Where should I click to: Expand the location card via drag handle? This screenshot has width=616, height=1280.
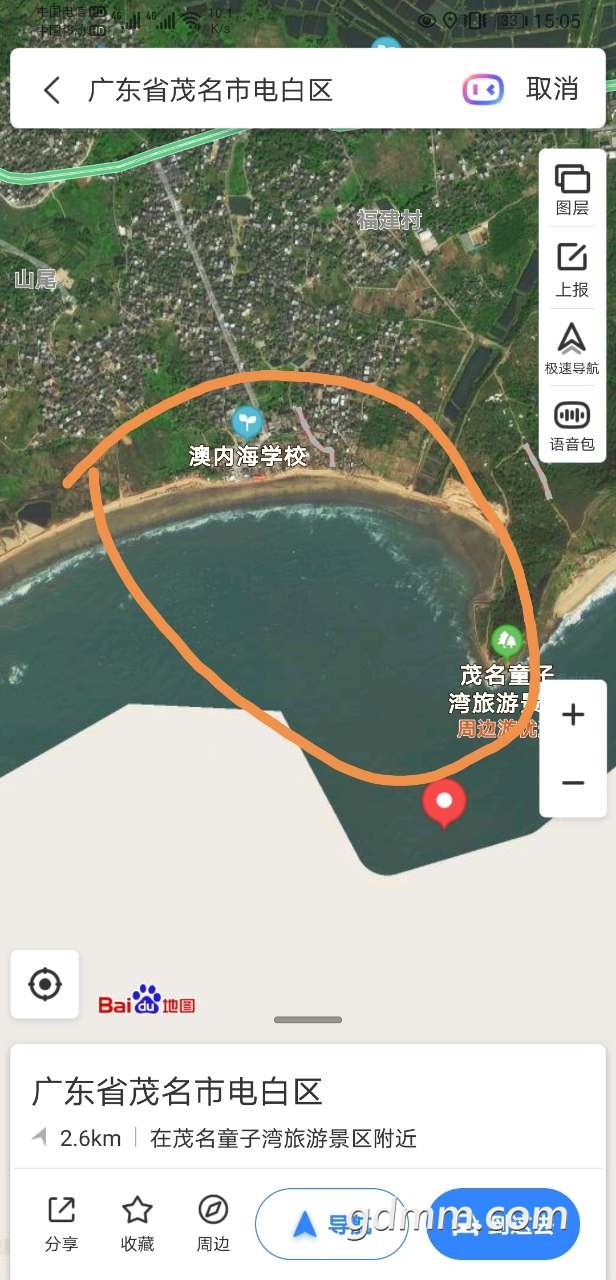(308, 1020)
